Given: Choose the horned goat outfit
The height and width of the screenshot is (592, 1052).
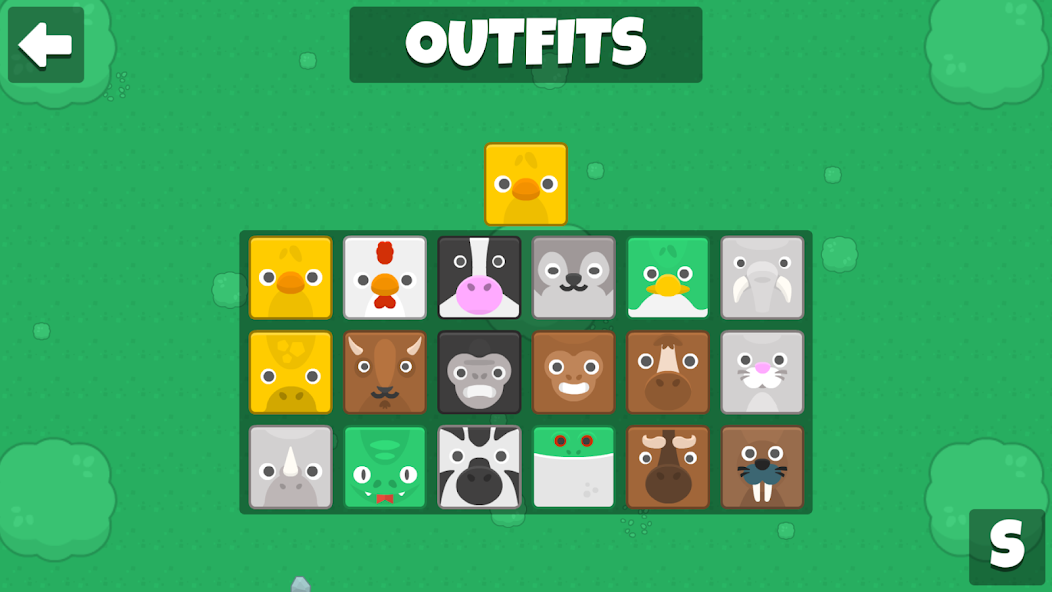Looking at the screenshot, I should (x=385, y=372).
